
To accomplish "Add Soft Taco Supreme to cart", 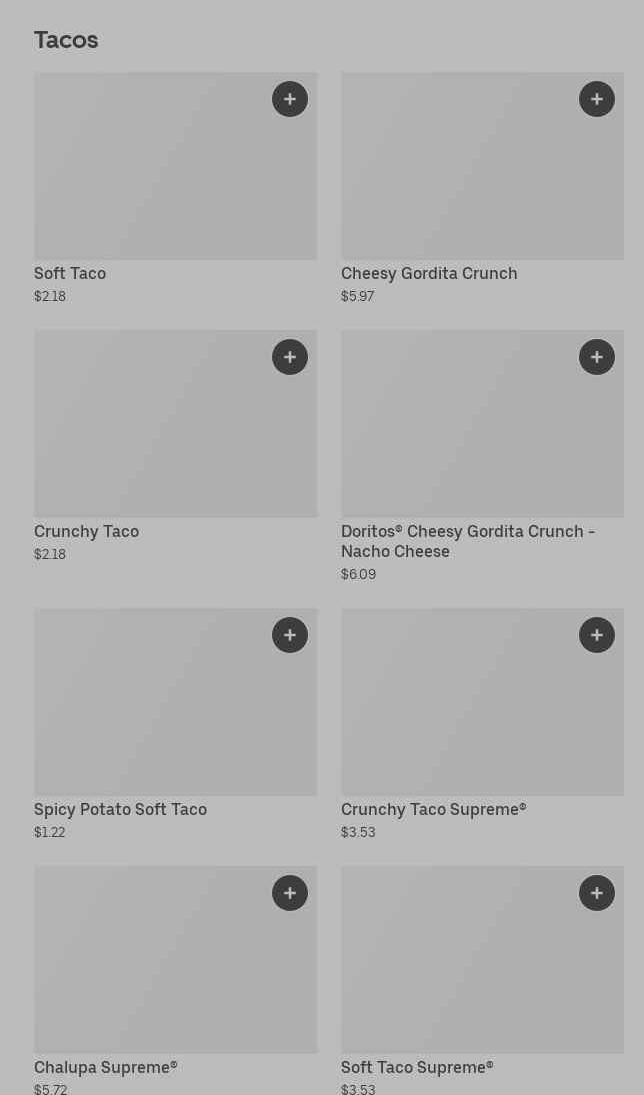I will pyautogui.click(x=597, y=893).
